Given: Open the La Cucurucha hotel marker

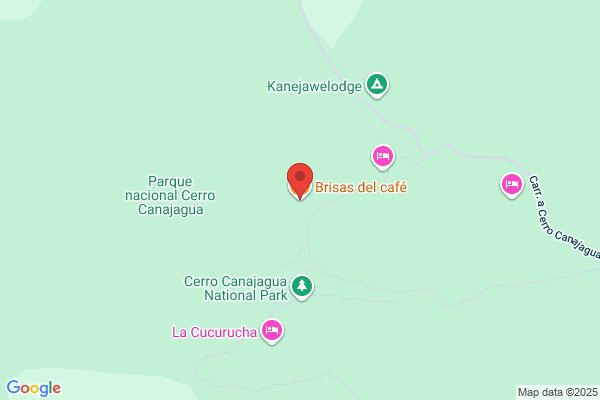Looking at the screenshot, I should point(272,331).
